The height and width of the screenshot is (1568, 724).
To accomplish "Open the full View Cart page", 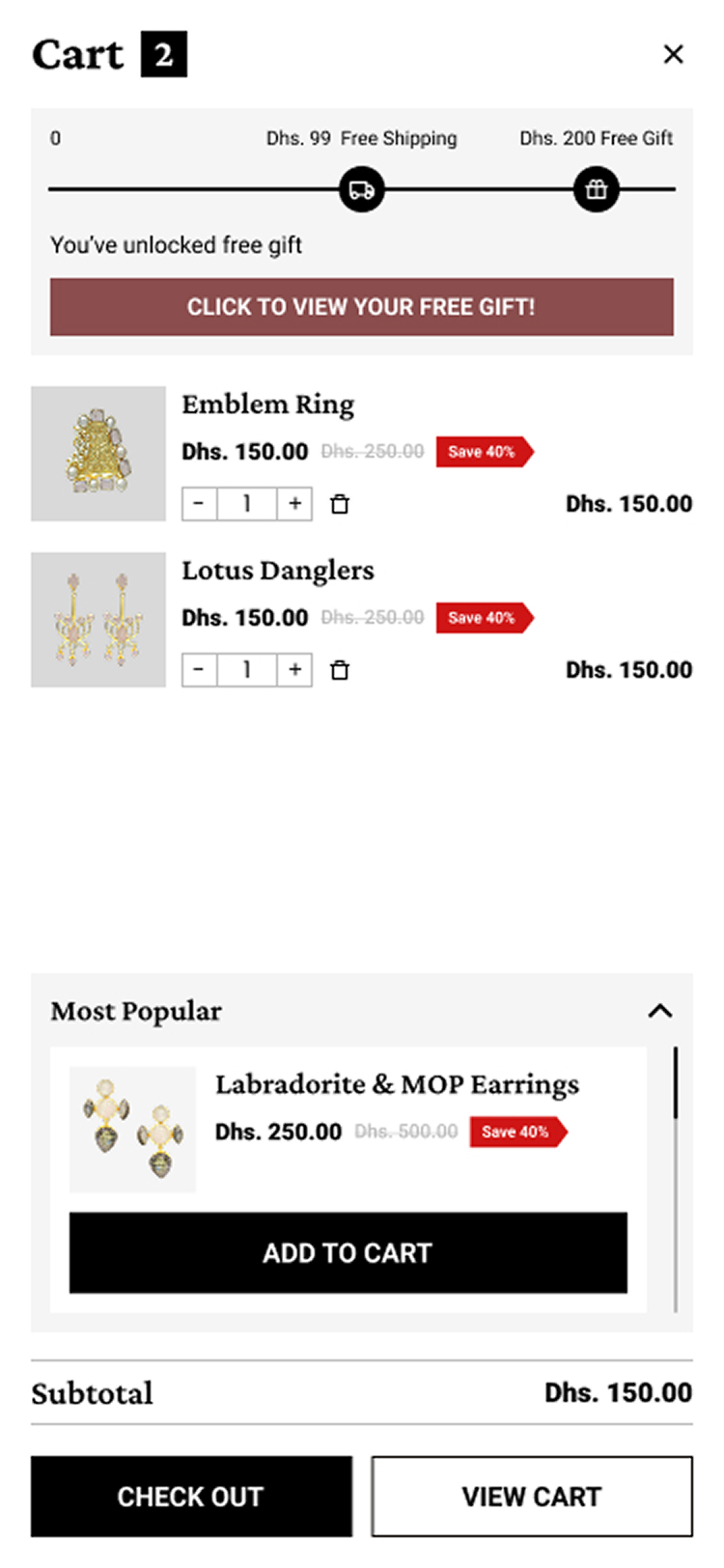I will pyautogui.click(x=532, y=1497).
